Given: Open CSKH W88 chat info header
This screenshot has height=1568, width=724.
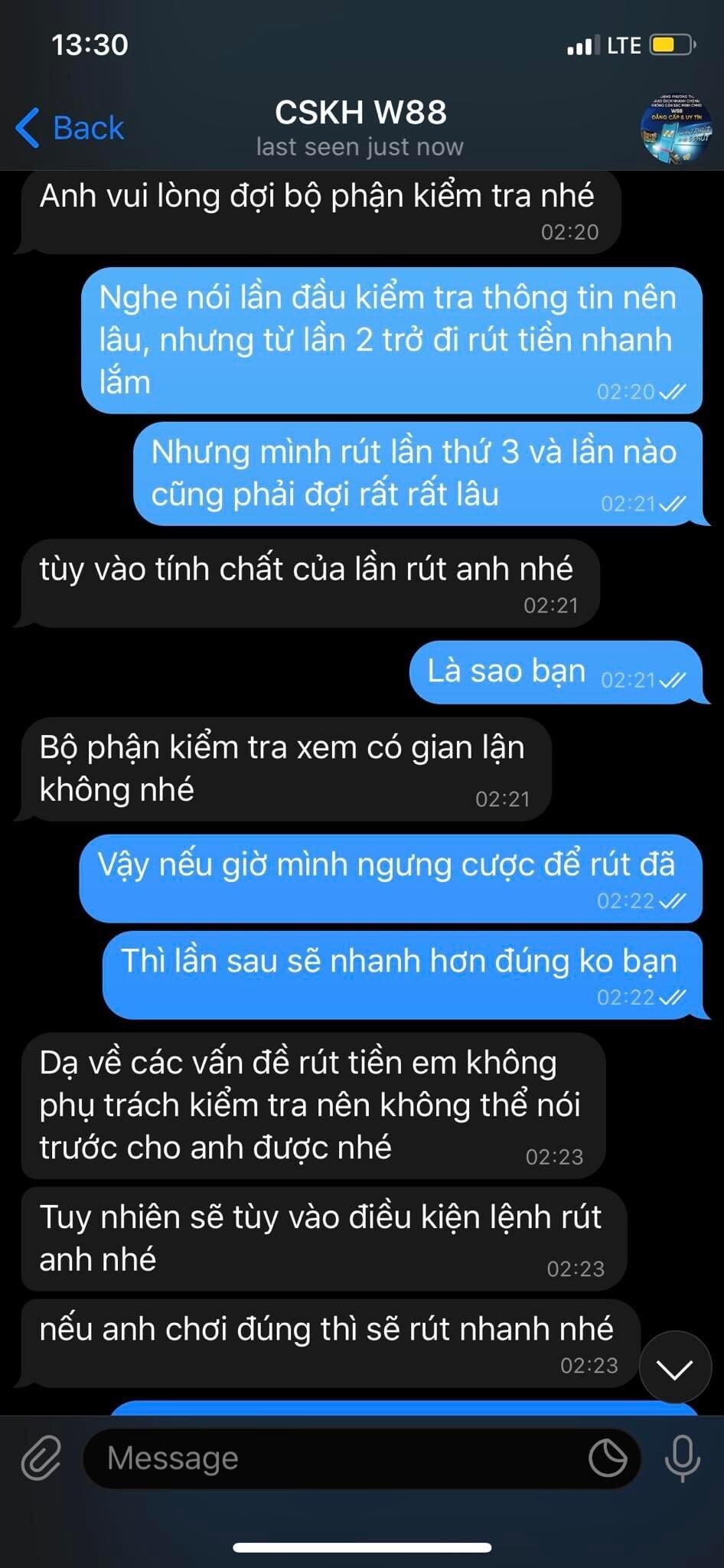Looking at the screenshot, I should point(360,127).
